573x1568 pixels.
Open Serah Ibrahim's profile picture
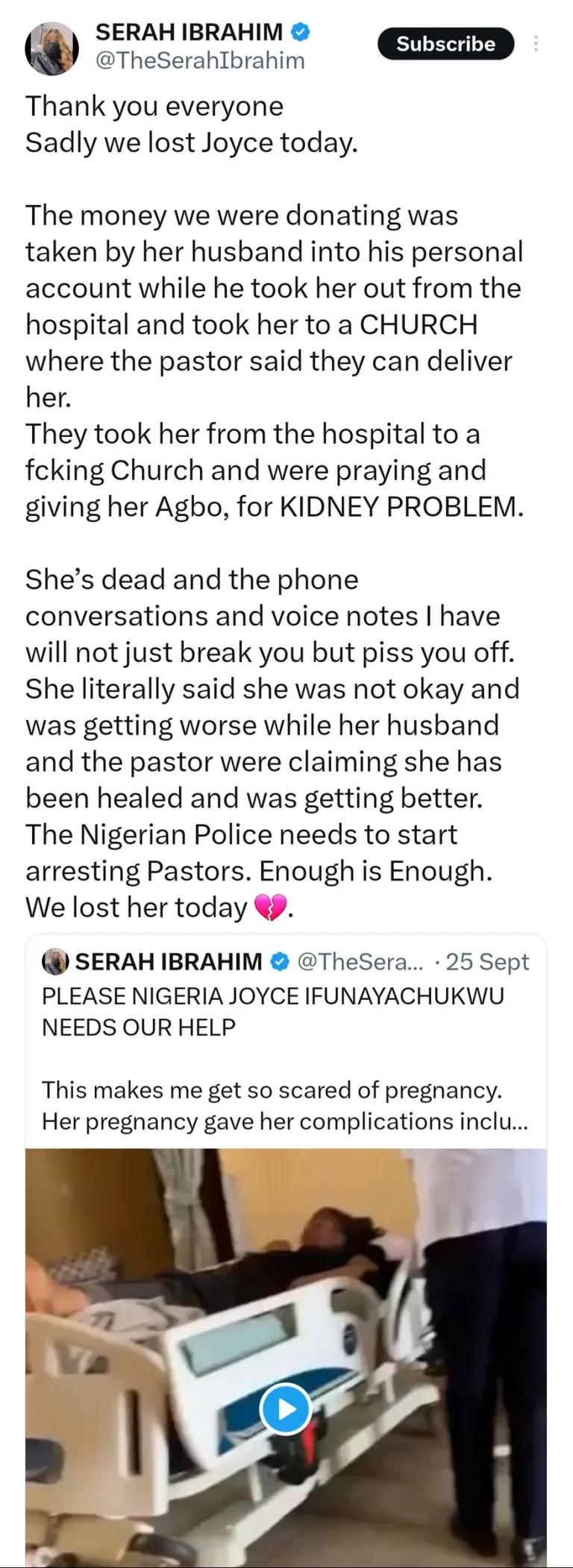click(51, 49)
